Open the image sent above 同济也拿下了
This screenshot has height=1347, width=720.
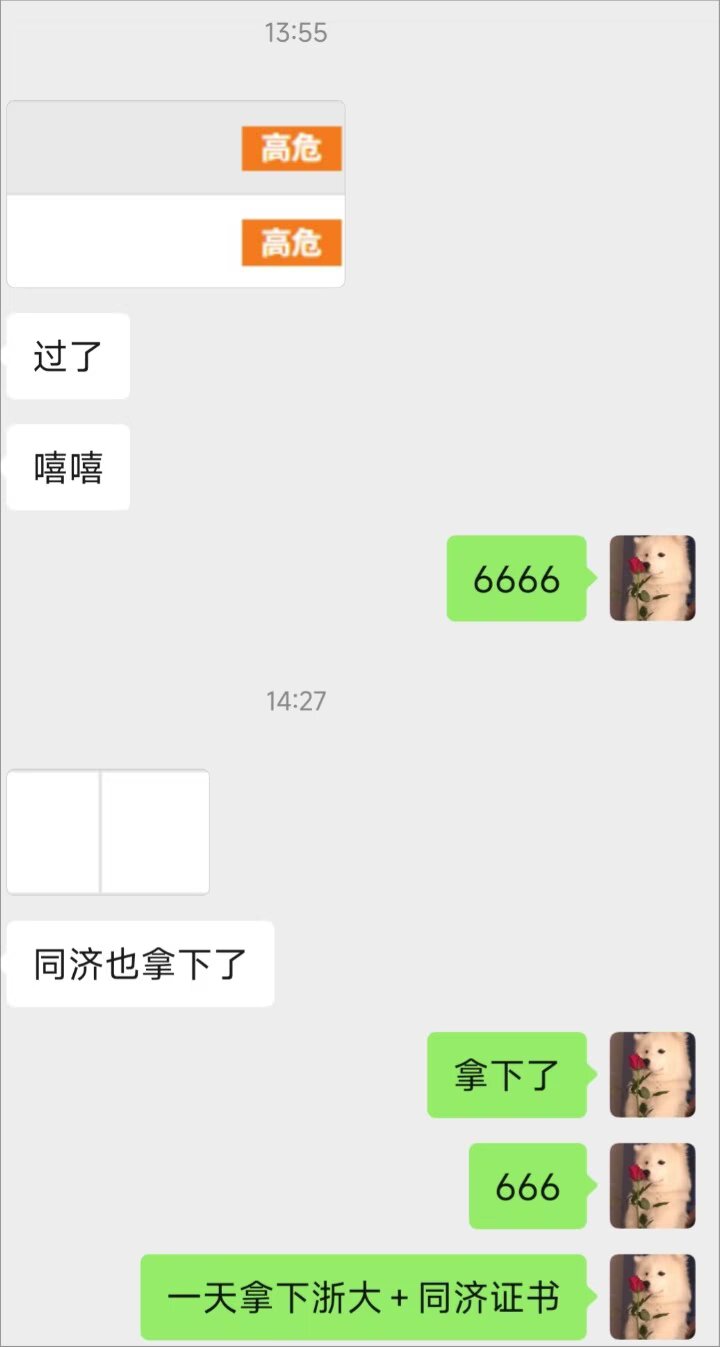click(x=108, y=832)
